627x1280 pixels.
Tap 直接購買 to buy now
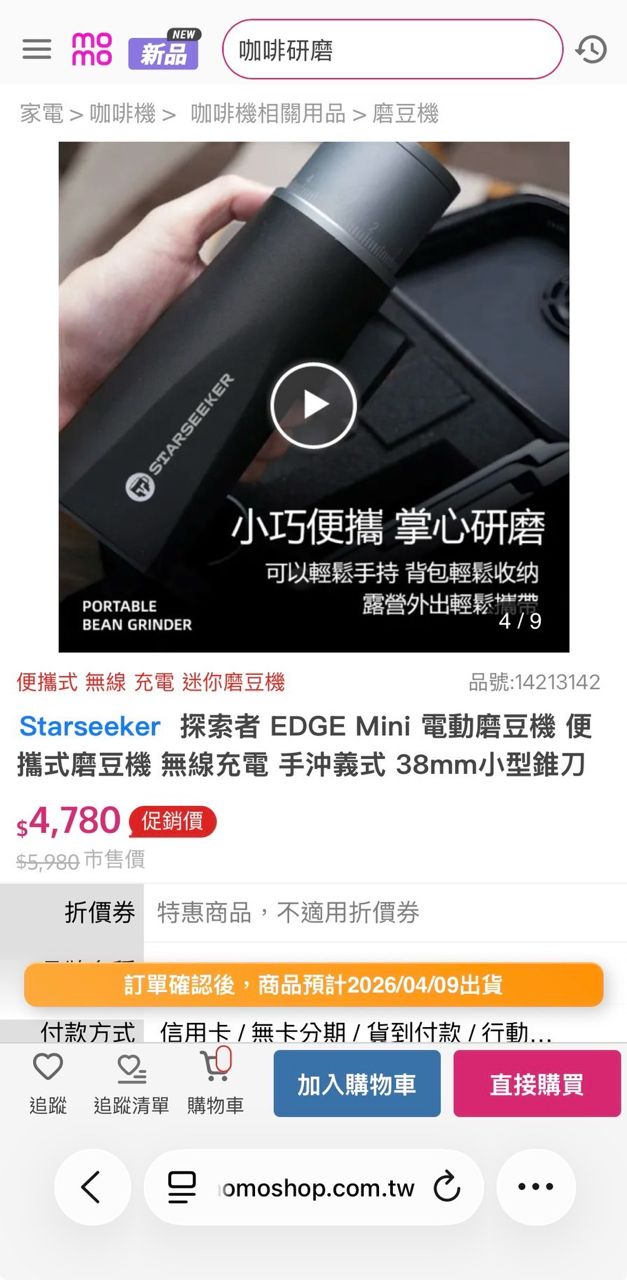pyautogui.click(x=537, y=1084)
